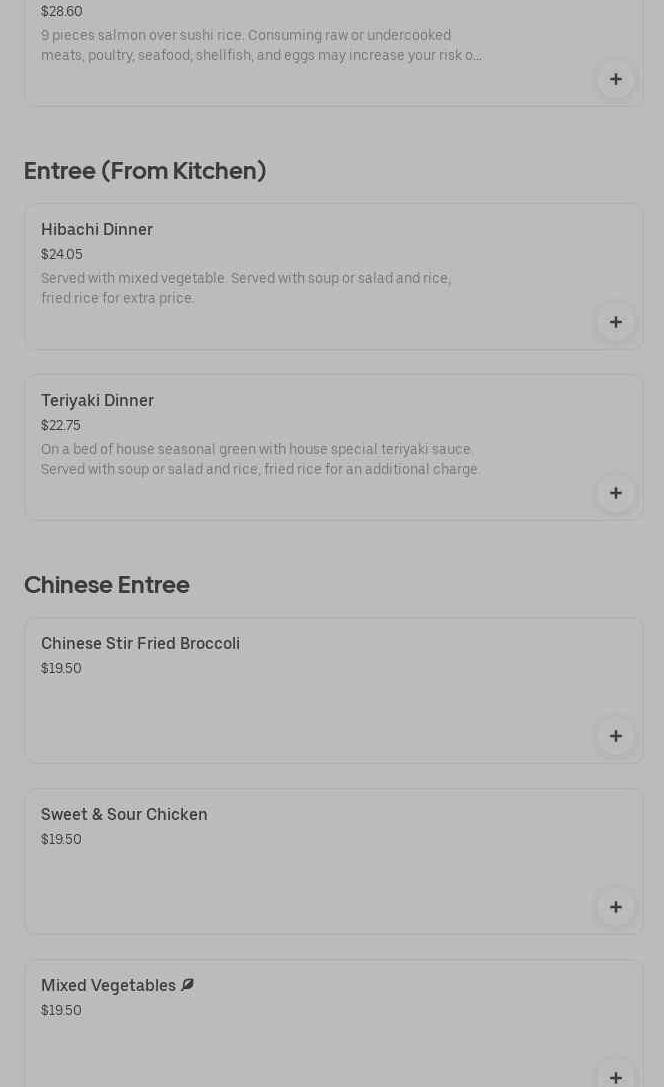This screenshot has width=664, height=1087.
Task: Add Sweet & Sour Chicken to cart
Action: click(x=615, y=907)
